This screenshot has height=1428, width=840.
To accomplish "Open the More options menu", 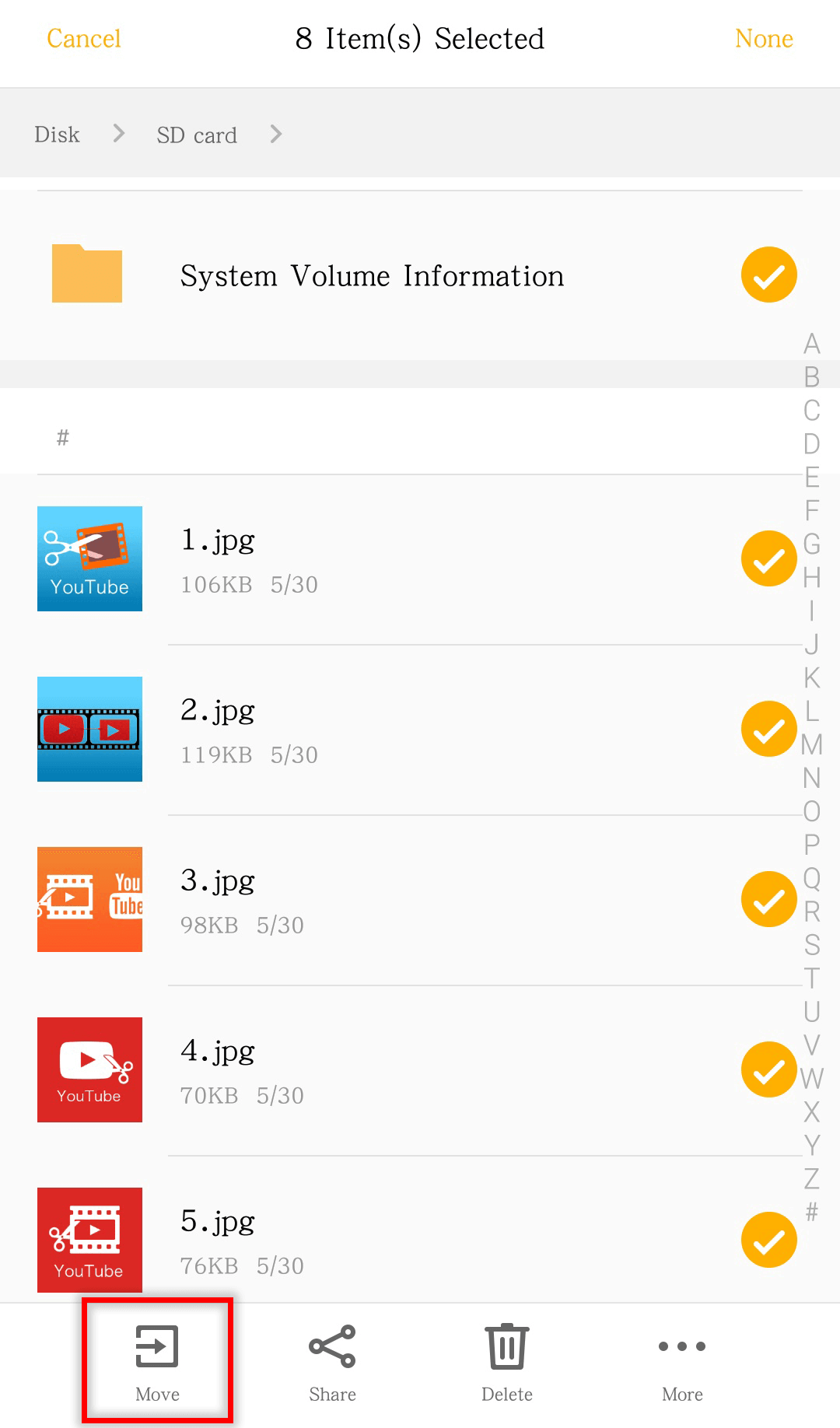I will pos(682,1363).
